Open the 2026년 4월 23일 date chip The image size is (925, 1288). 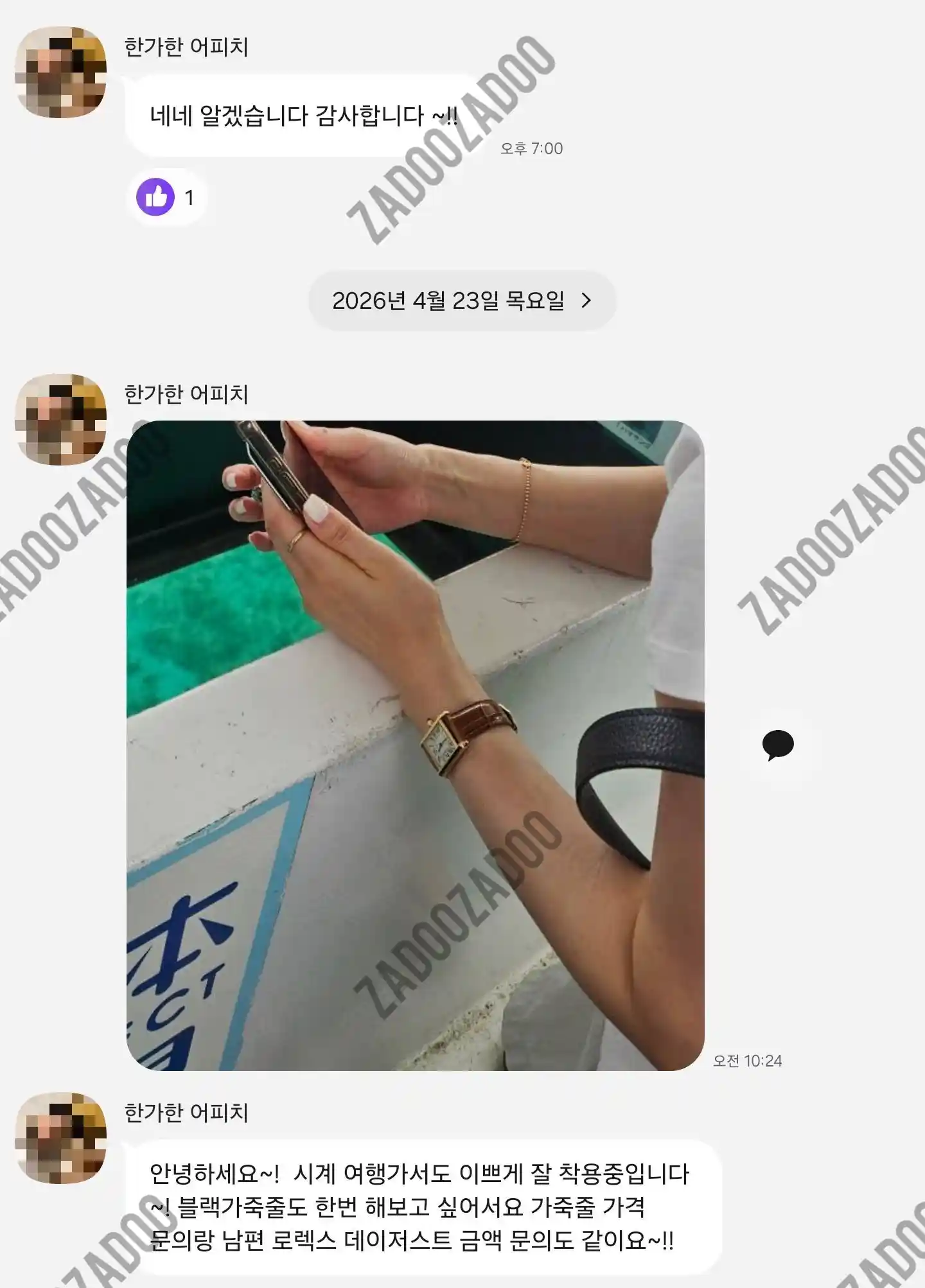[462, 300]
